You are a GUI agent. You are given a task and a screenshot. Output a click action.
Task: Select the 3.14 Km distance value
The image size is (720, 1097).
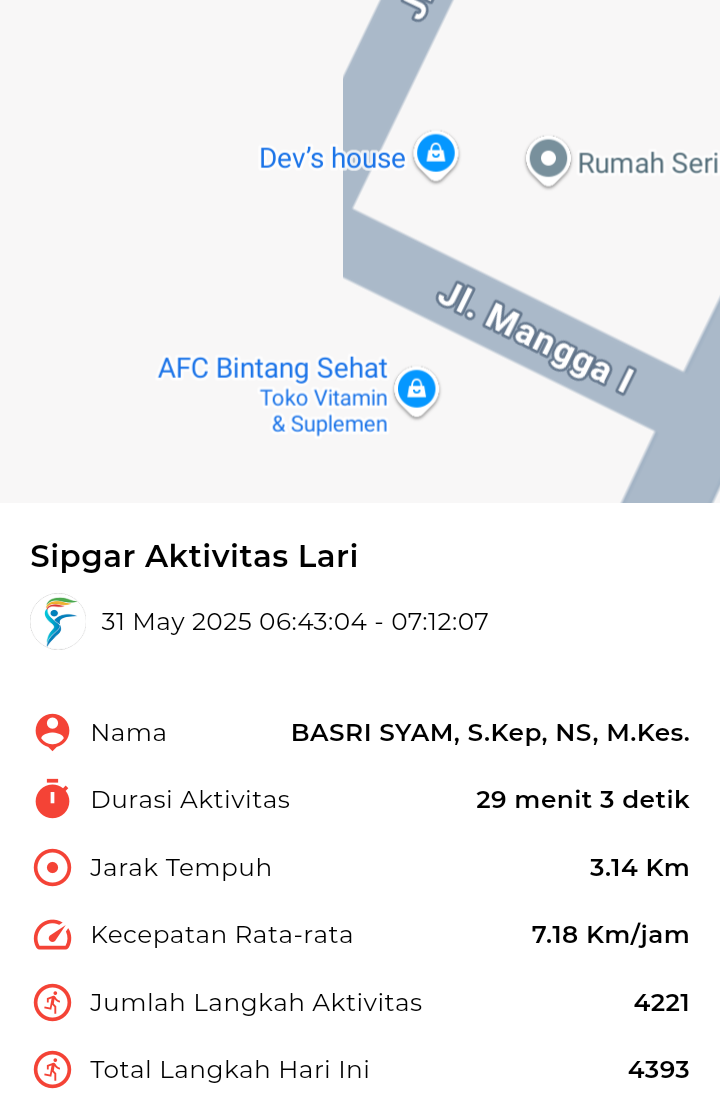(x=639, y=867)
